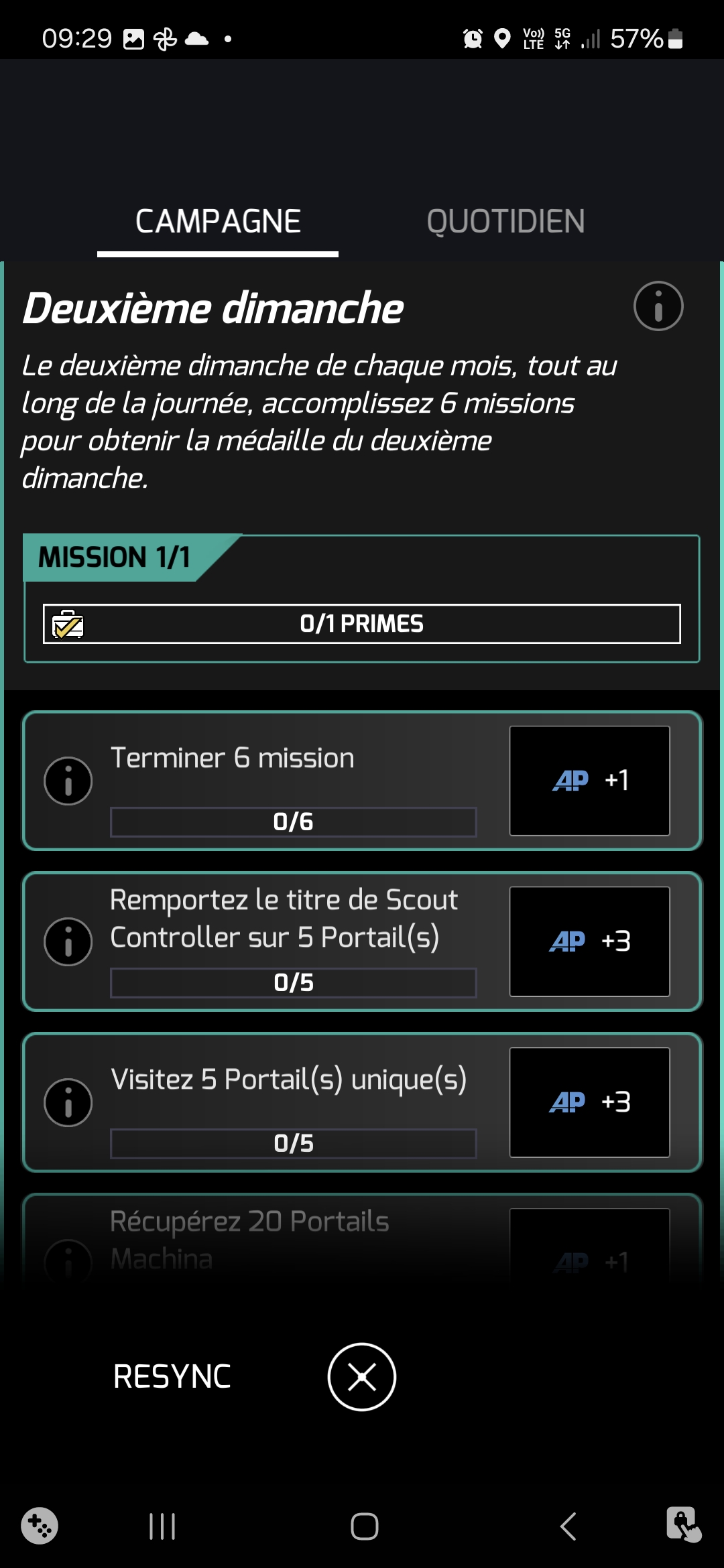Show info for Scout Controller task
The image size is (724, 1568).
coord(68,941)
